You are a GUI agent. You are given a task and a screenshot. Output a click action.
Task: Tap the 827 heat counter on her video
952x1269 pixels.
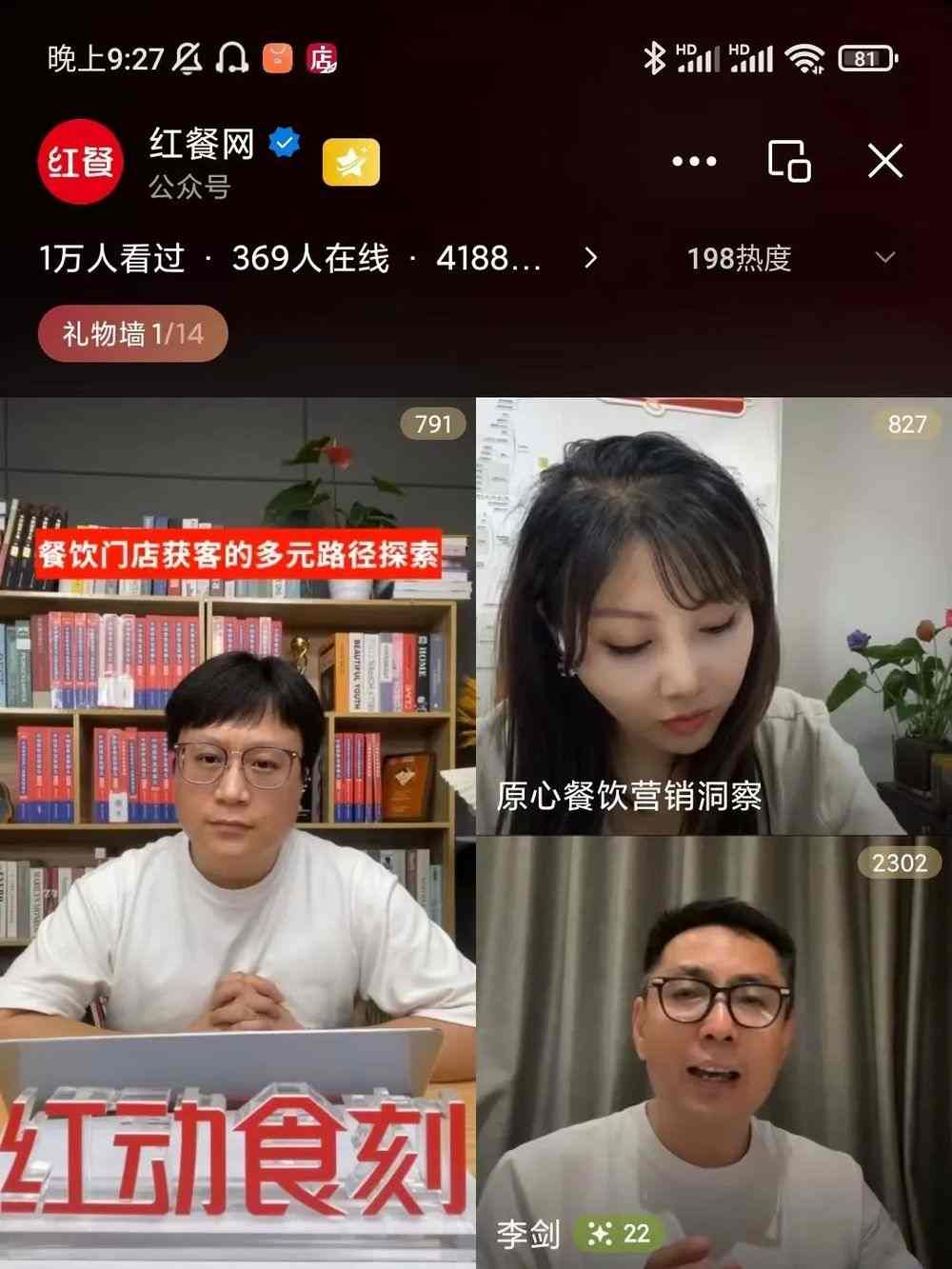pyautogui.click(x=907, y=426)
